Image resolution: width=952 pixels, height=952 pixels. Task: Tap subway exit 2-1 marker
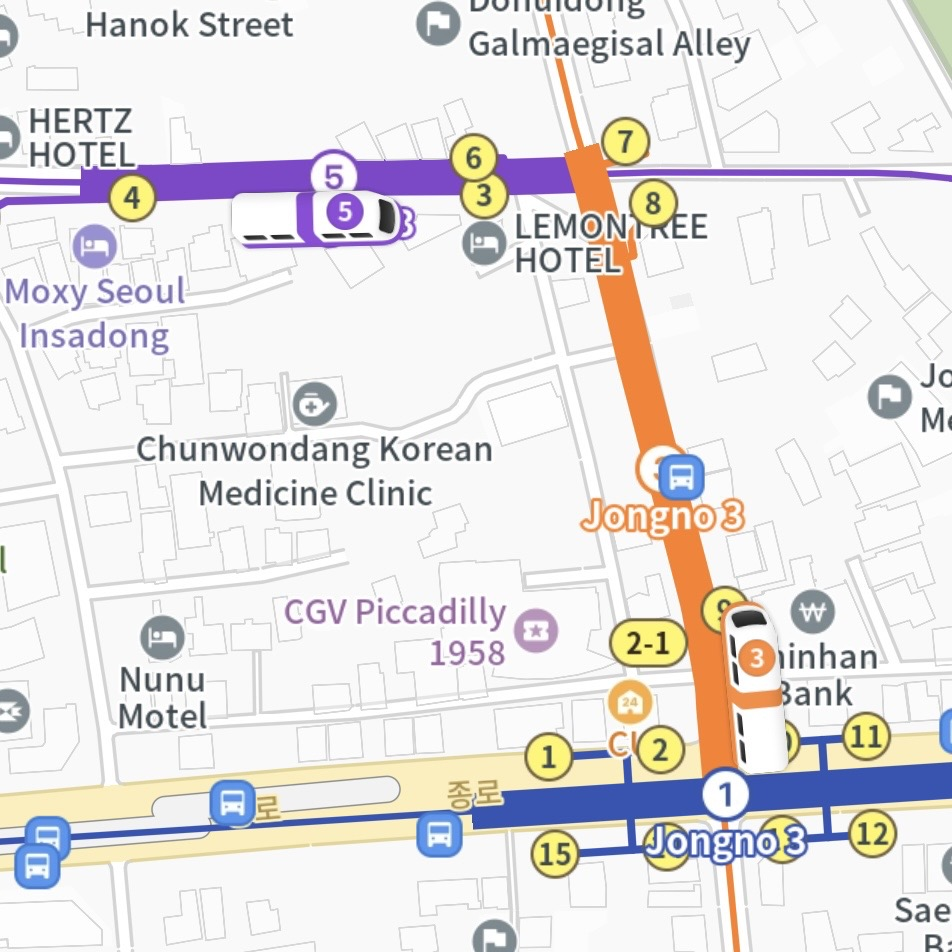click(648, 644)
